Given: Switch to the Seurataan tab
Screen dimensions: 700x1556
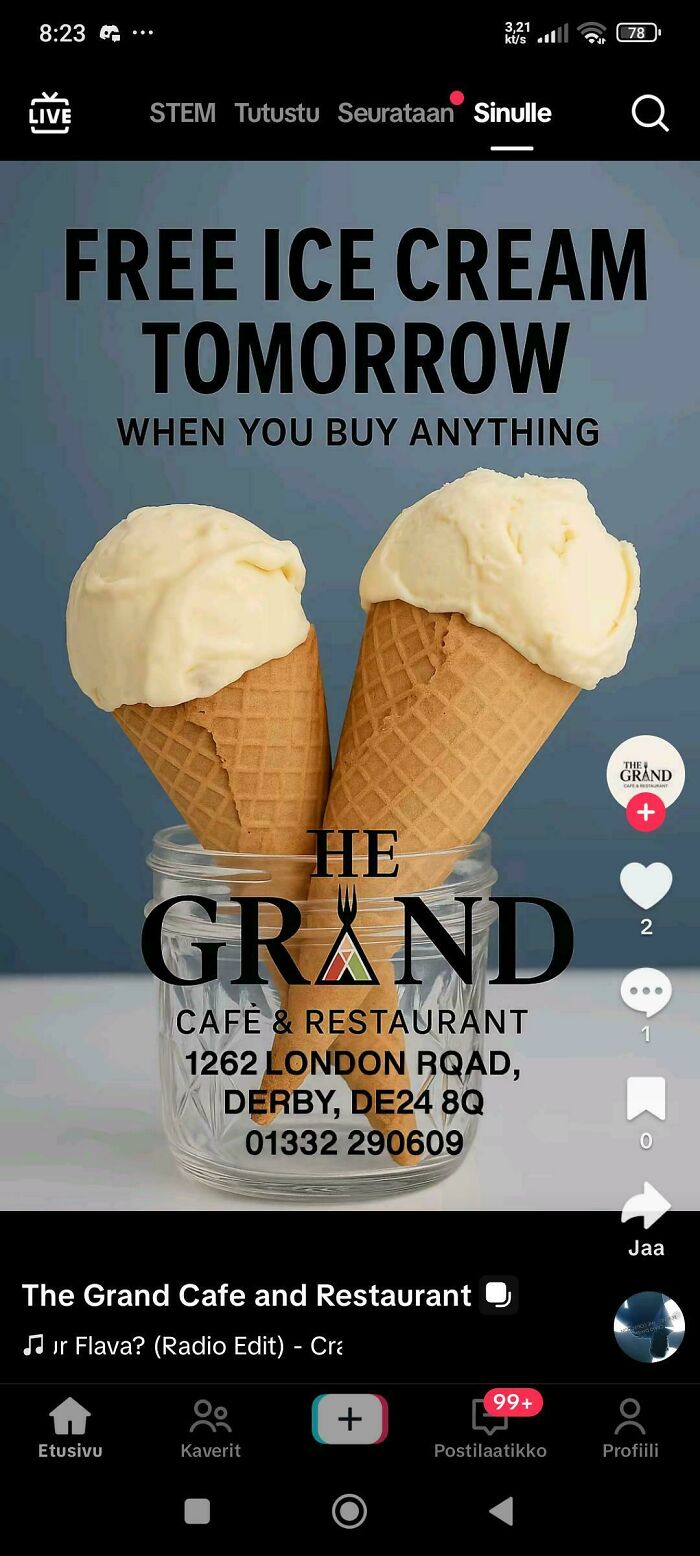Looking at the screenshot, I should (396, 113).
